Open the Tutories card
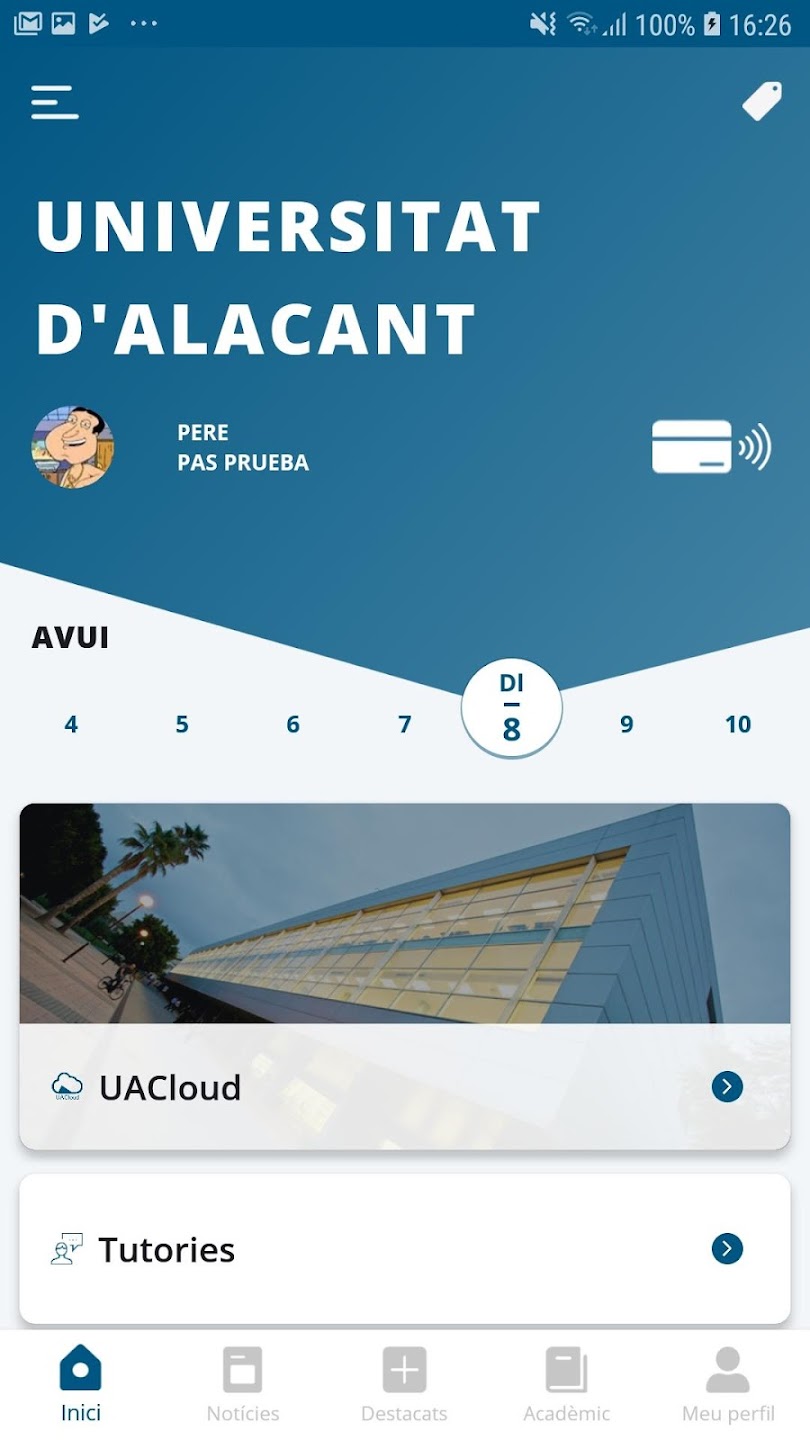Screen dimensions: 810x1440 tap(405, 1249)
